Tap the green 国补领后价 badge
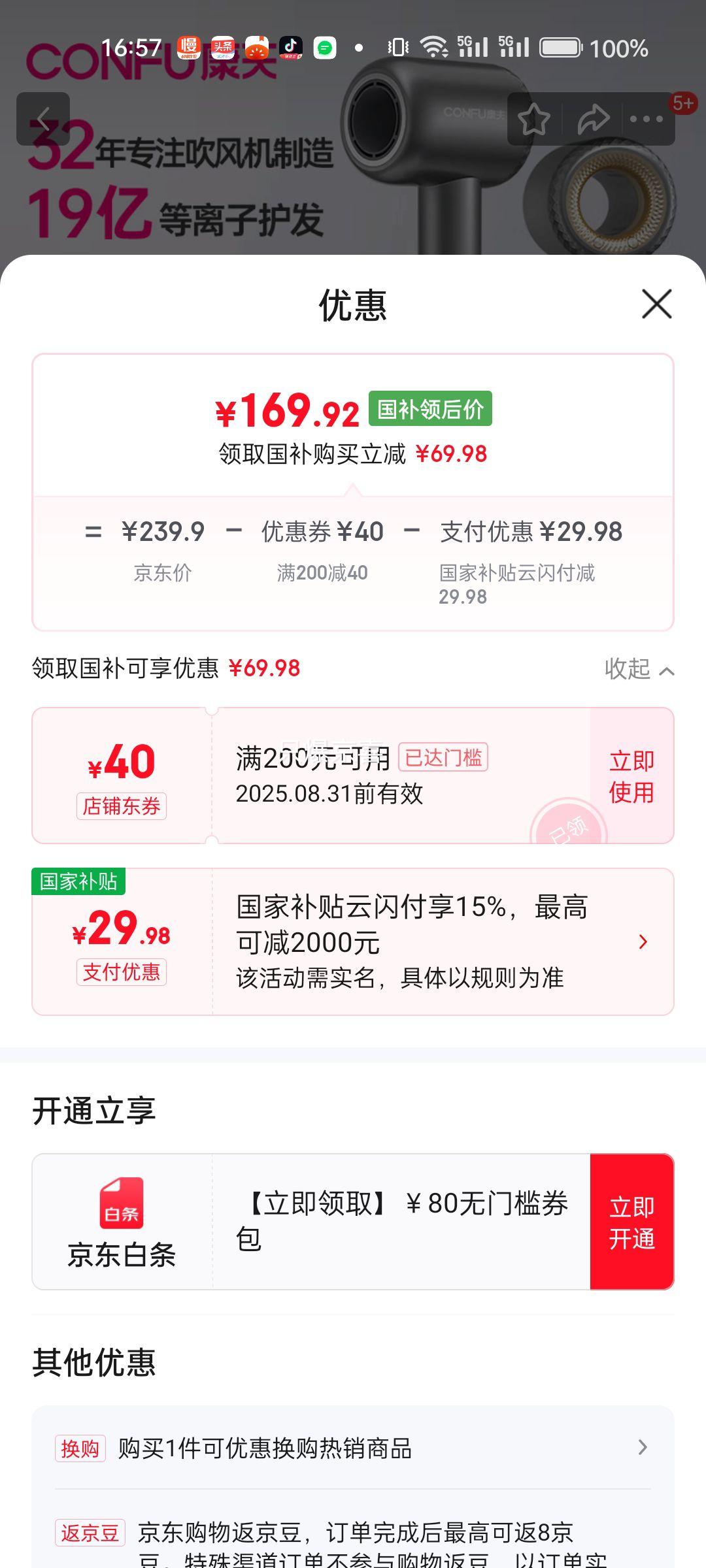Viewport: 706px width, 1568px height. pos(429,408)
